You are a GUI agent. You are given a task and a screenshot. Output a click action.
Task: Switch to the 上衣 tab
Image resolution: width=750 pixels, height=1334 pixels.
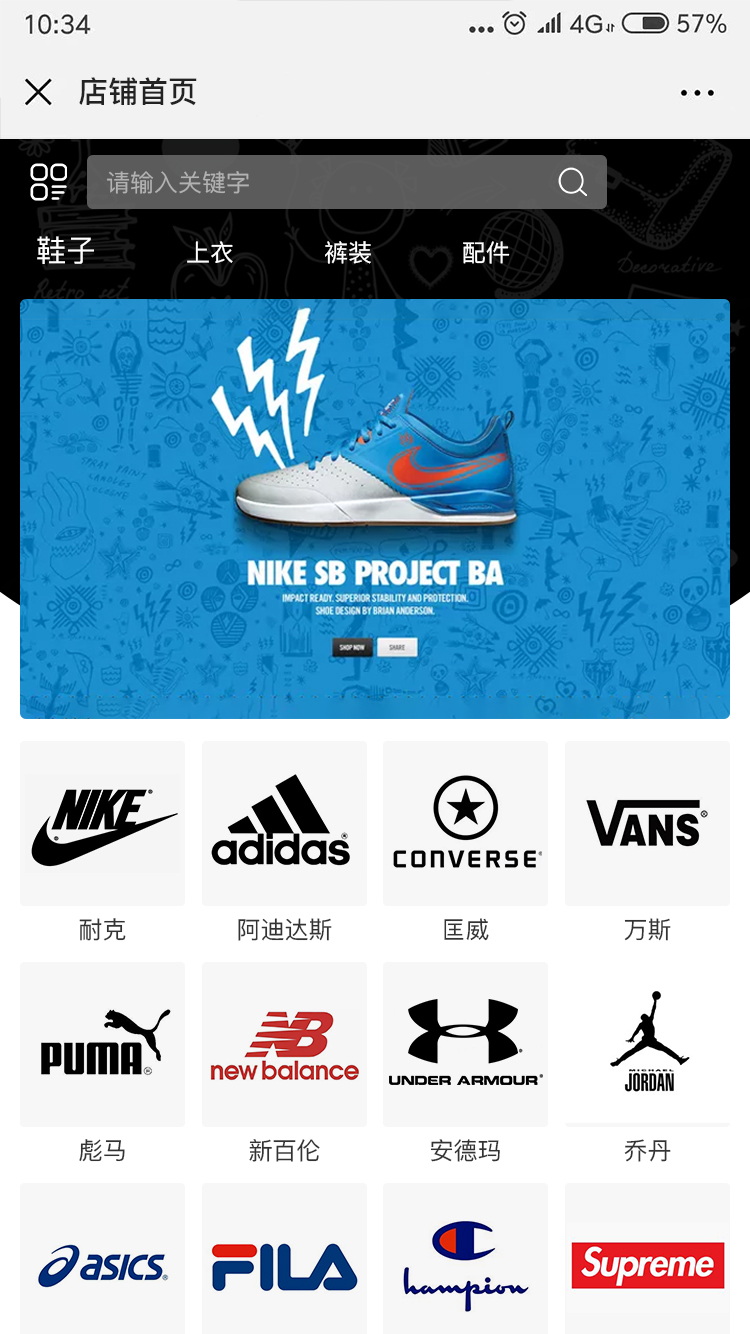[210, 253]
